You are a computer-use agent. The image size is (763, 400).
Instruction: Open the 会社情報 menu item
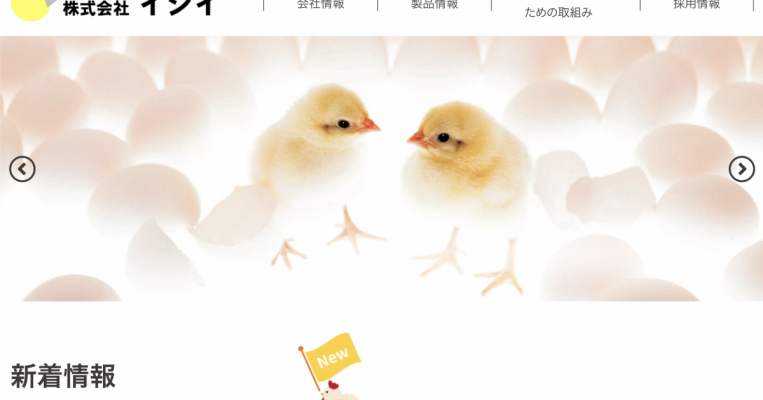point(320,5)
